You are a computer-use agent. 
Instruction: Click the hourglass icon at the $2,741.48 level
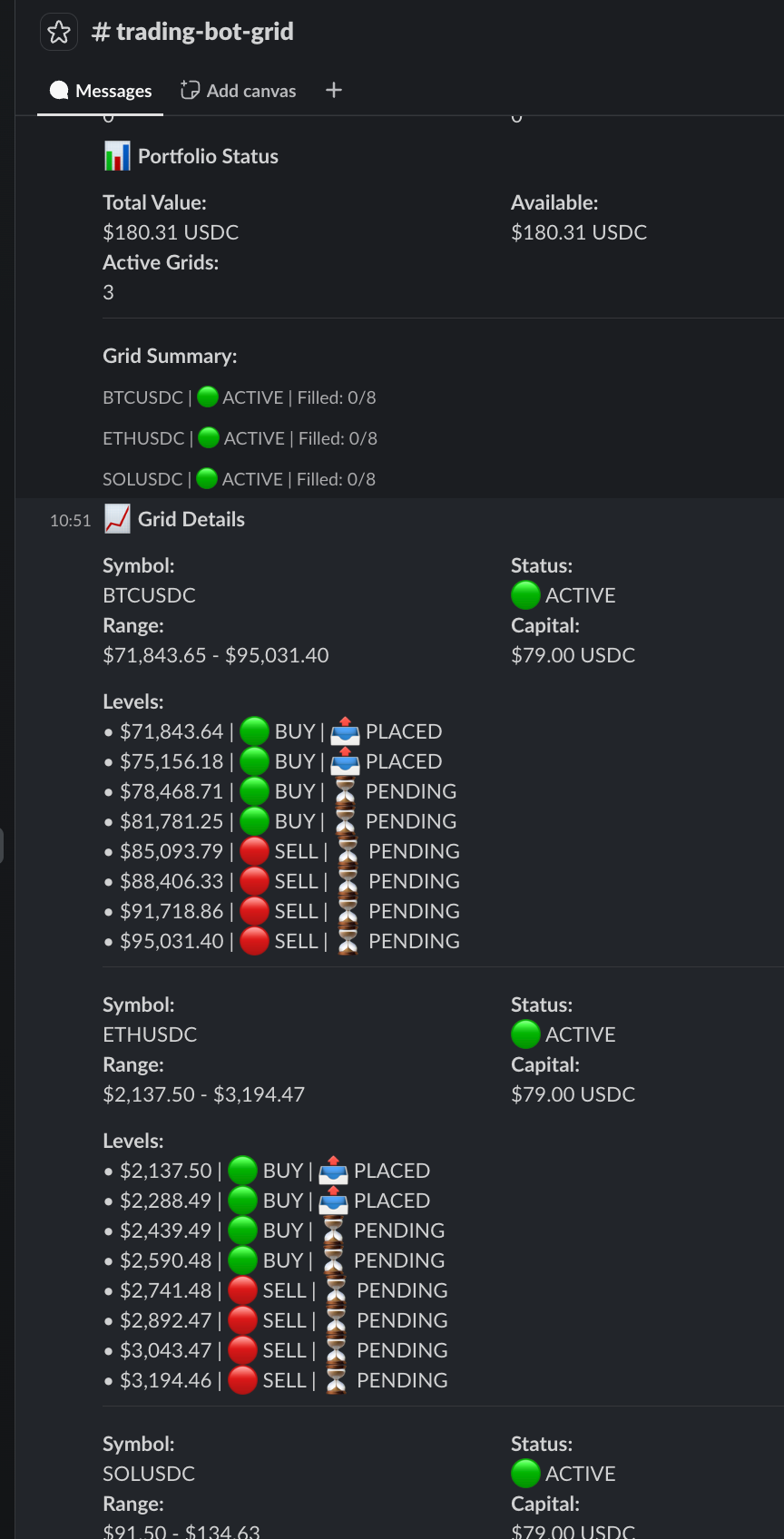coord(334,1289)
